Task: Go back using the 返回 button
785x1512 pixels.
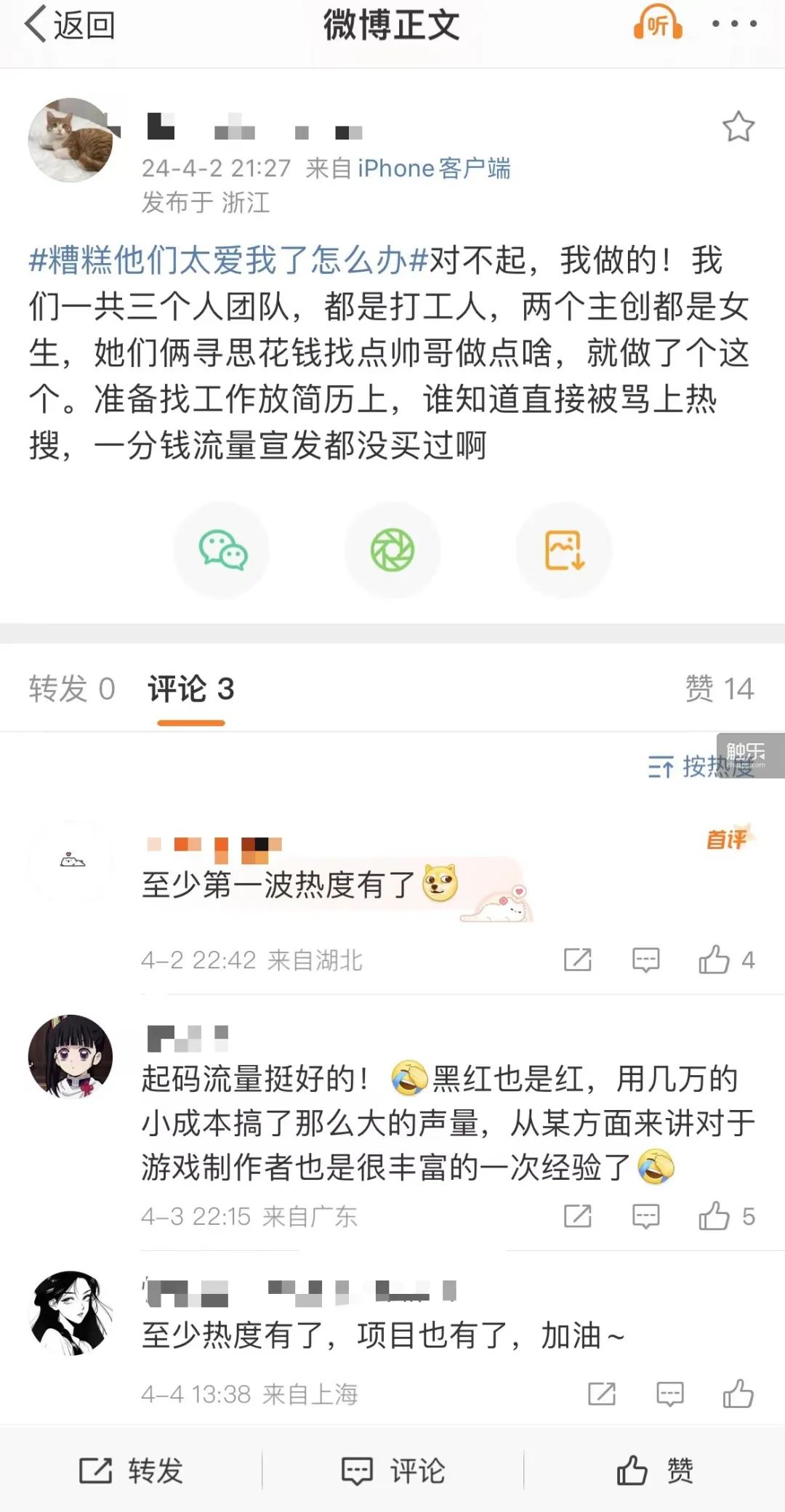Action: pos(69,26)
